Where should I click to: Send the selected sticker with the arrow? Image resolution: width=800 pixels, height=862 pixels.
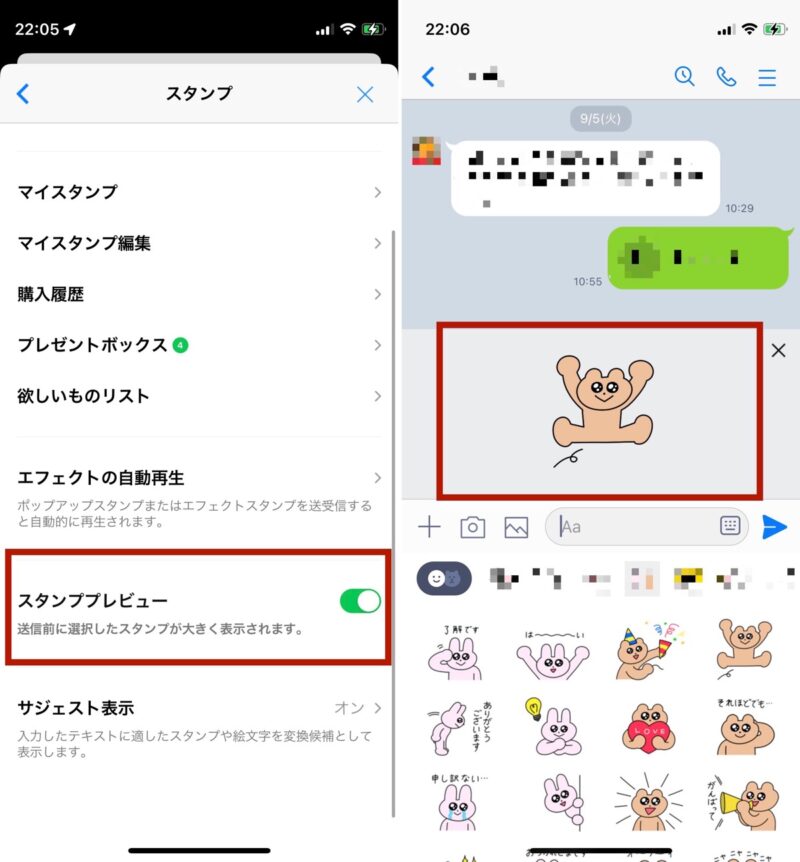coord(774,527)
